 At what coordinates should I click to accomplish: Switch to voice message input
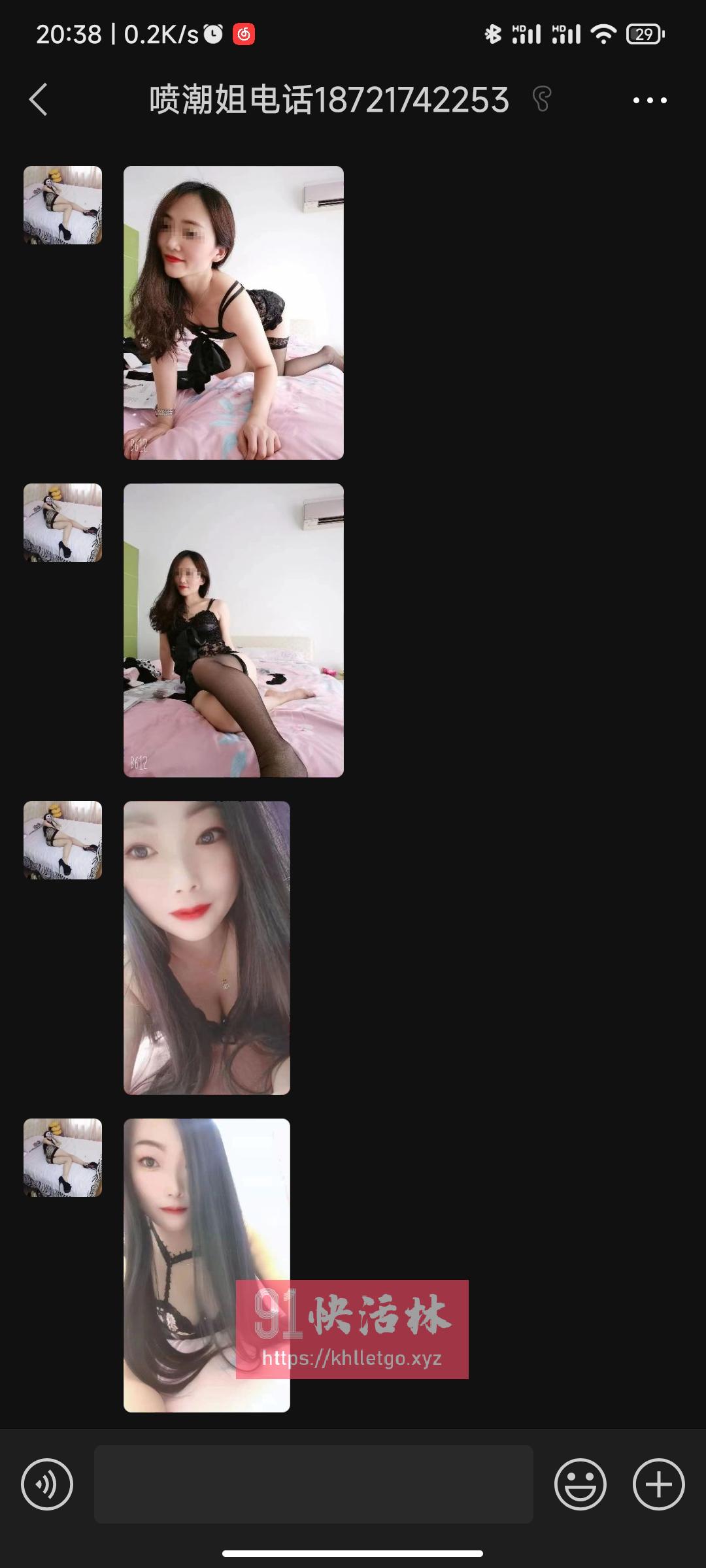coord(47,1484)
